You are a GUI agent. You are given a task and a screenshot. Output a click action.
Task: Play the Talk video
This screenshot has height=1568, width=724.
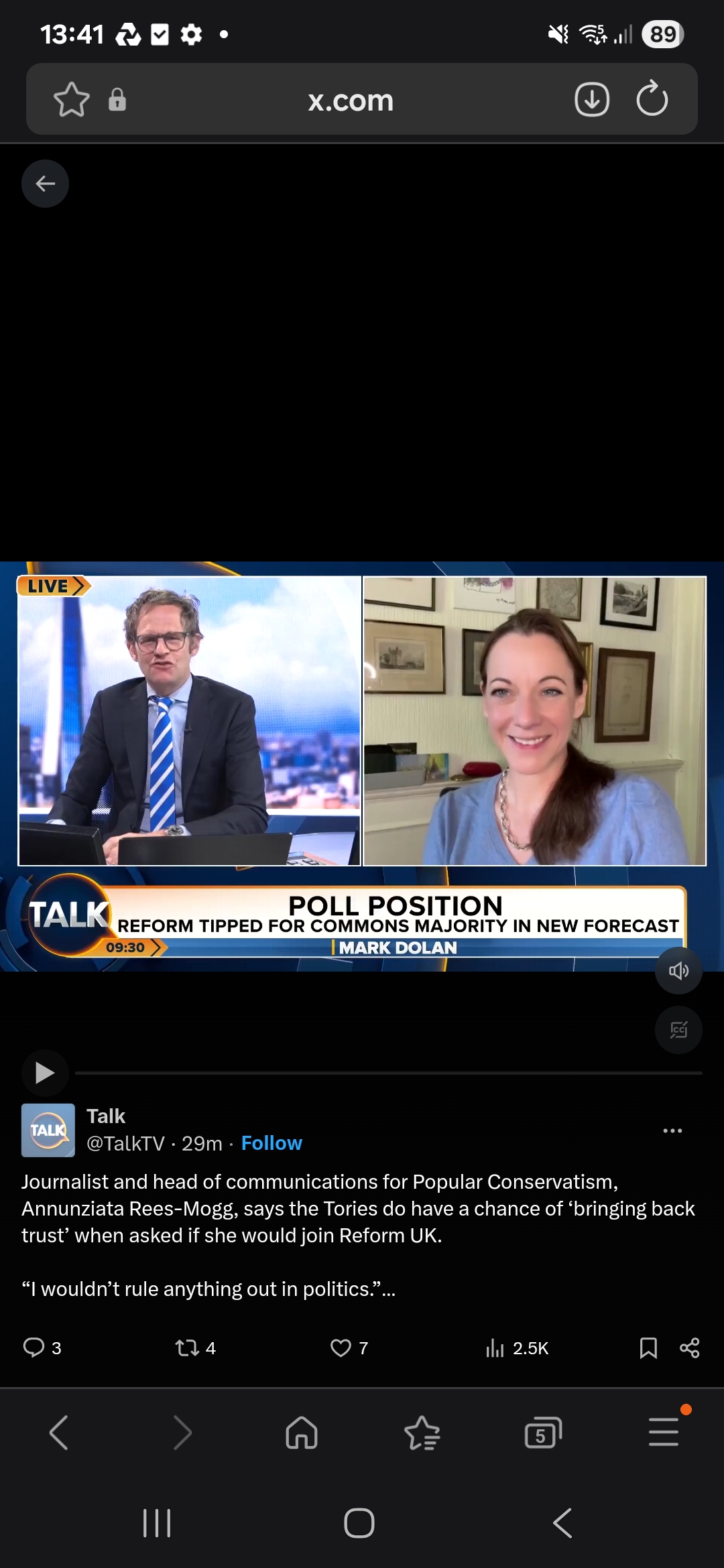point(45,1073)
